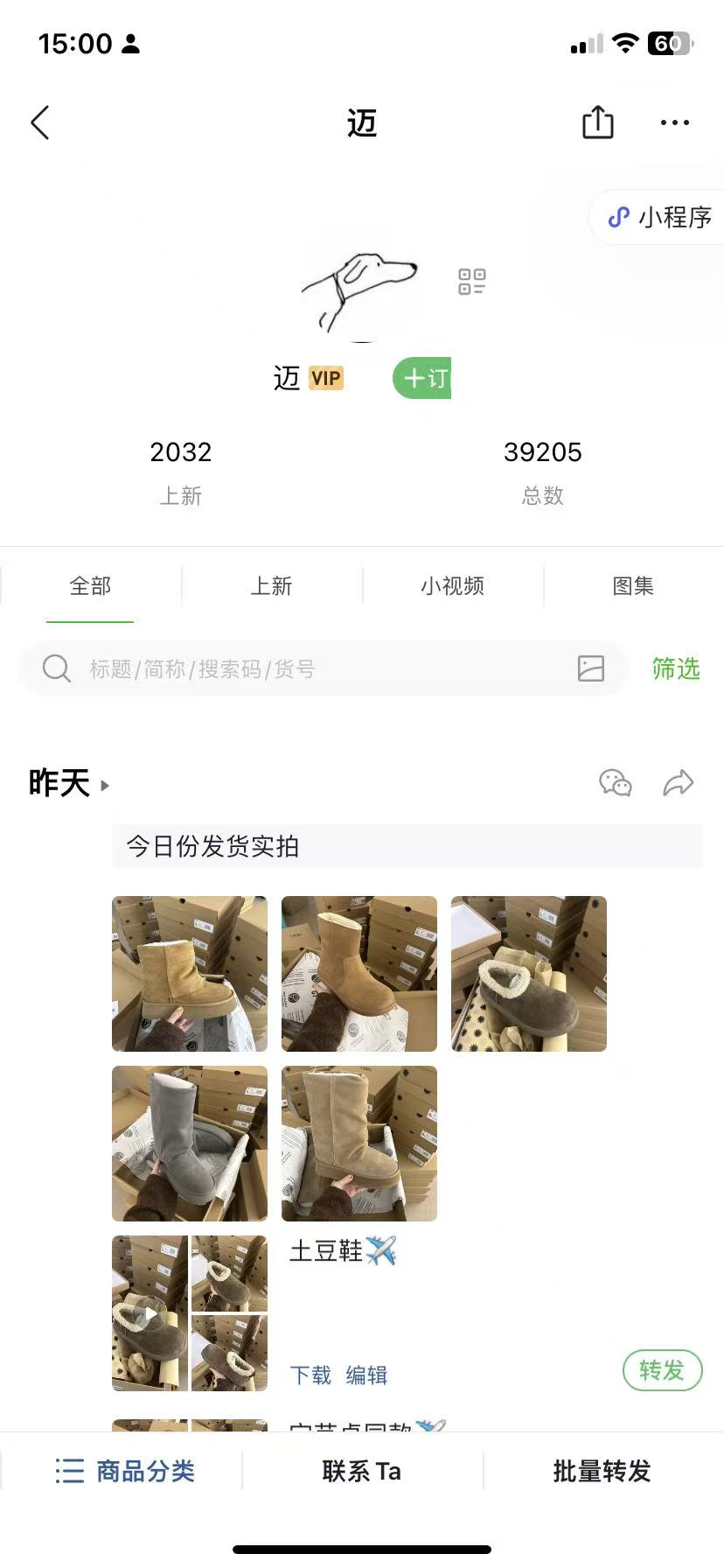Subscribe with the green +订 button

(x=422, y=378)
